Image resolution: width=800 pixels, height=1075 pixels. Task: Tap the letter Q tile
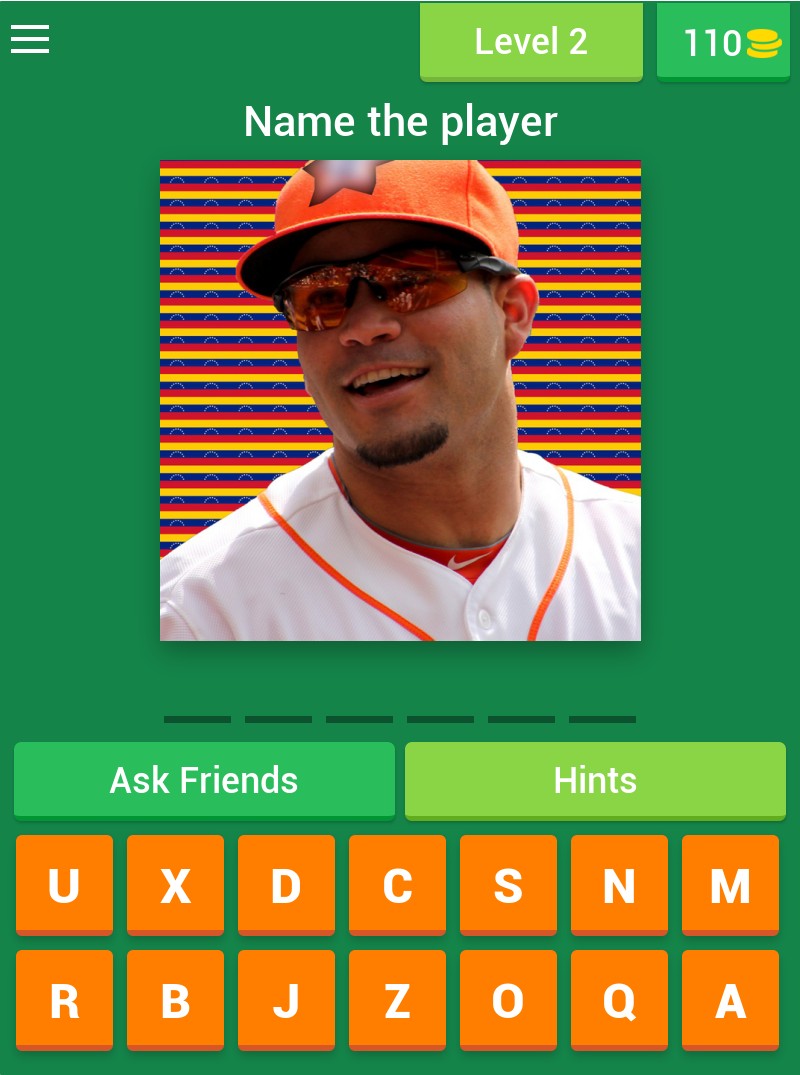tap(619, 1000)
